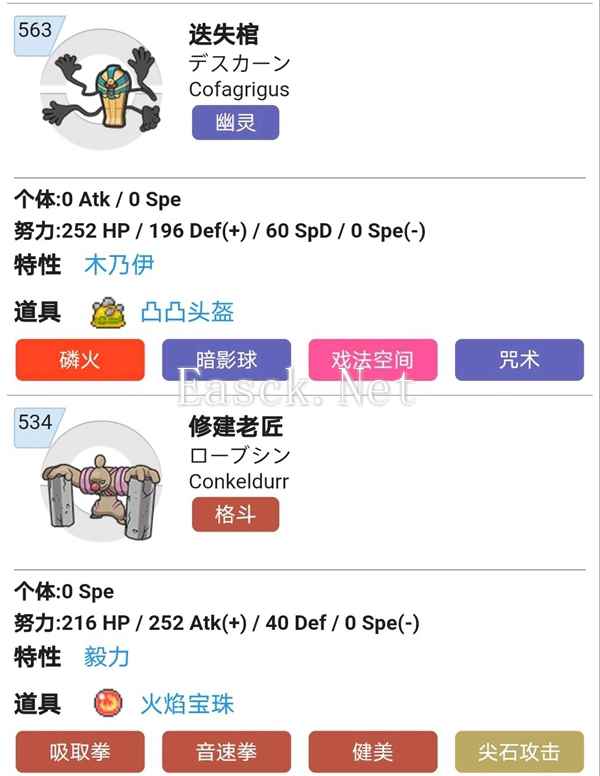Select the move 吸取拳
600x776 pixels.
80,752
